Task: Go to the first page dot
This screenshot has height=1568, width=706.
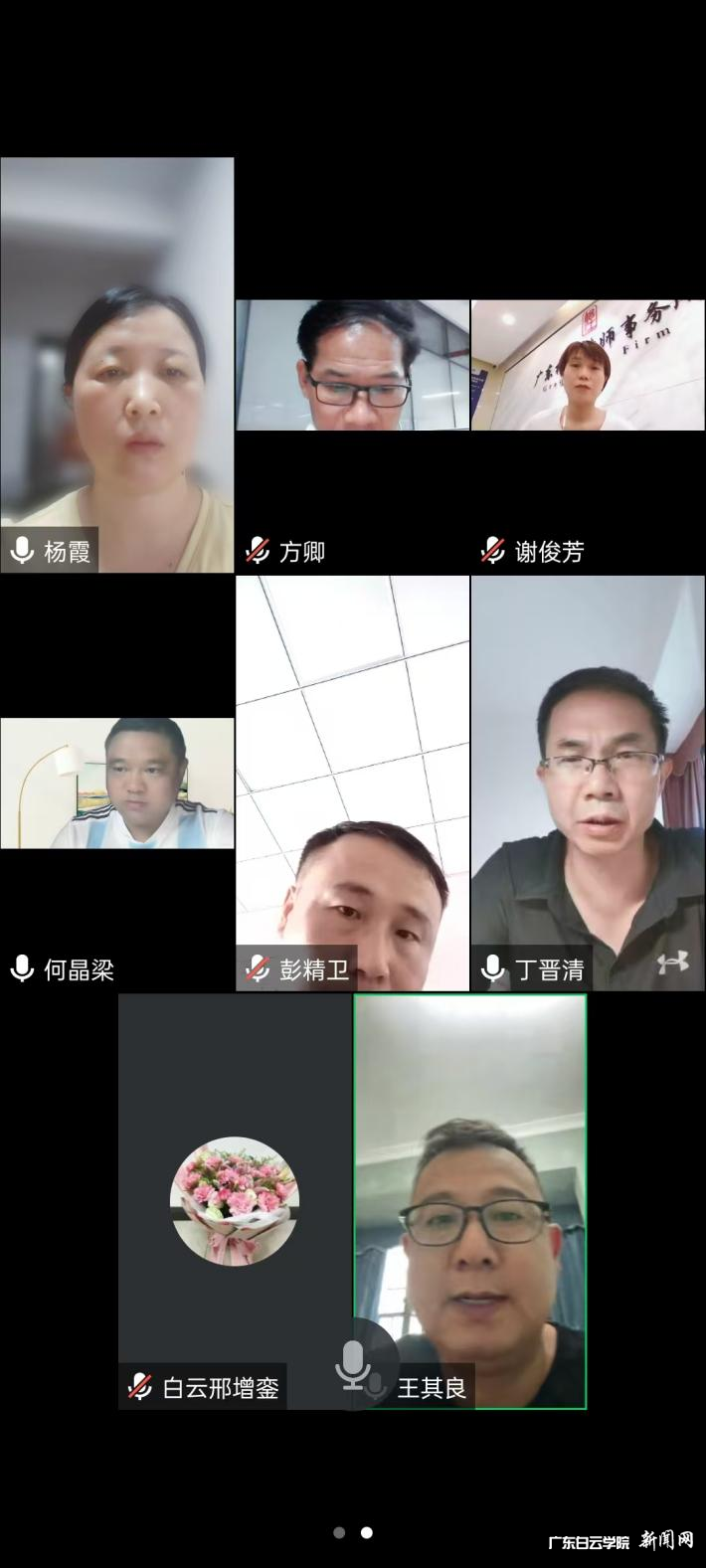Action: pyautogui.click(x=339, y=1532)
